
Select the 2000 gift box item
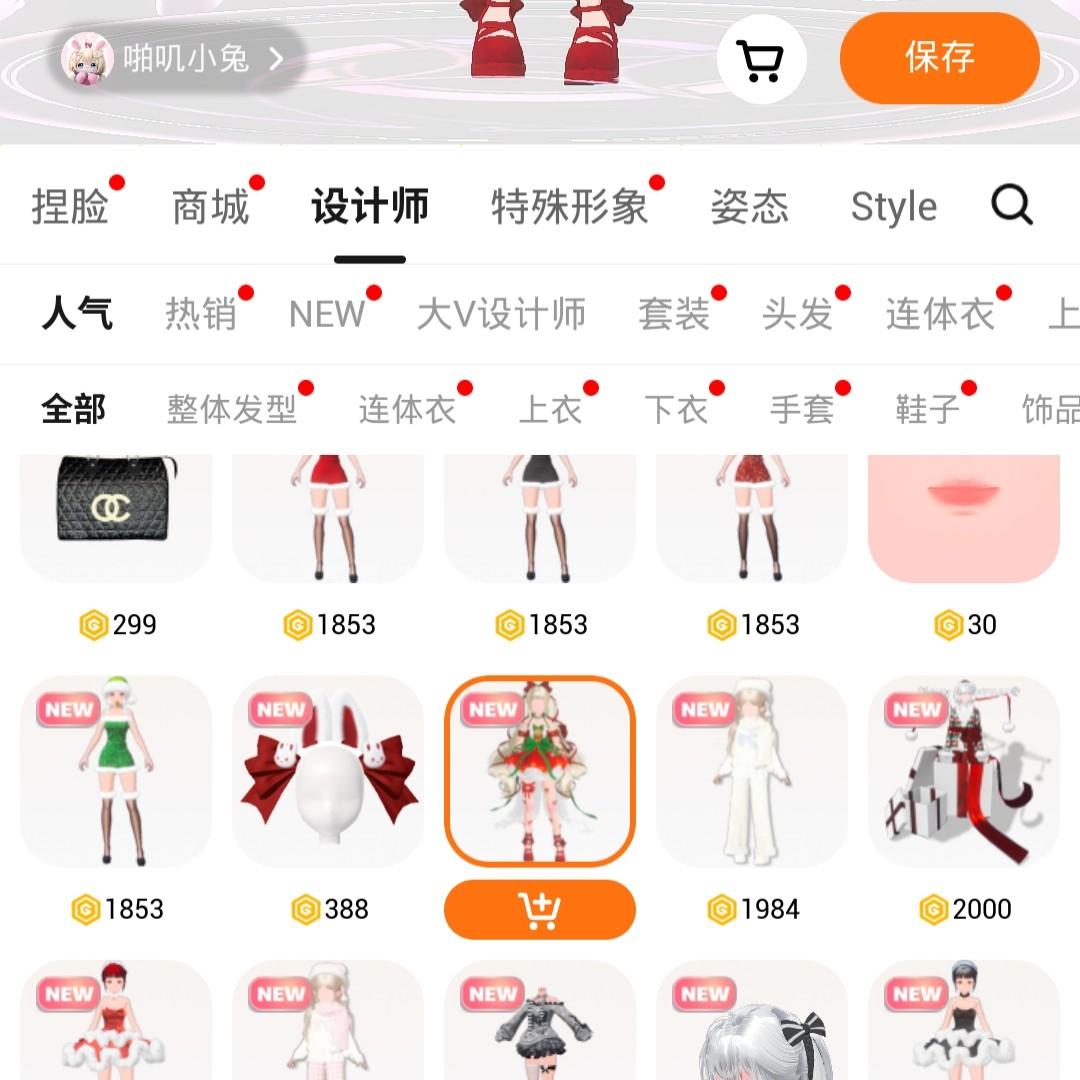coord(964,771)
